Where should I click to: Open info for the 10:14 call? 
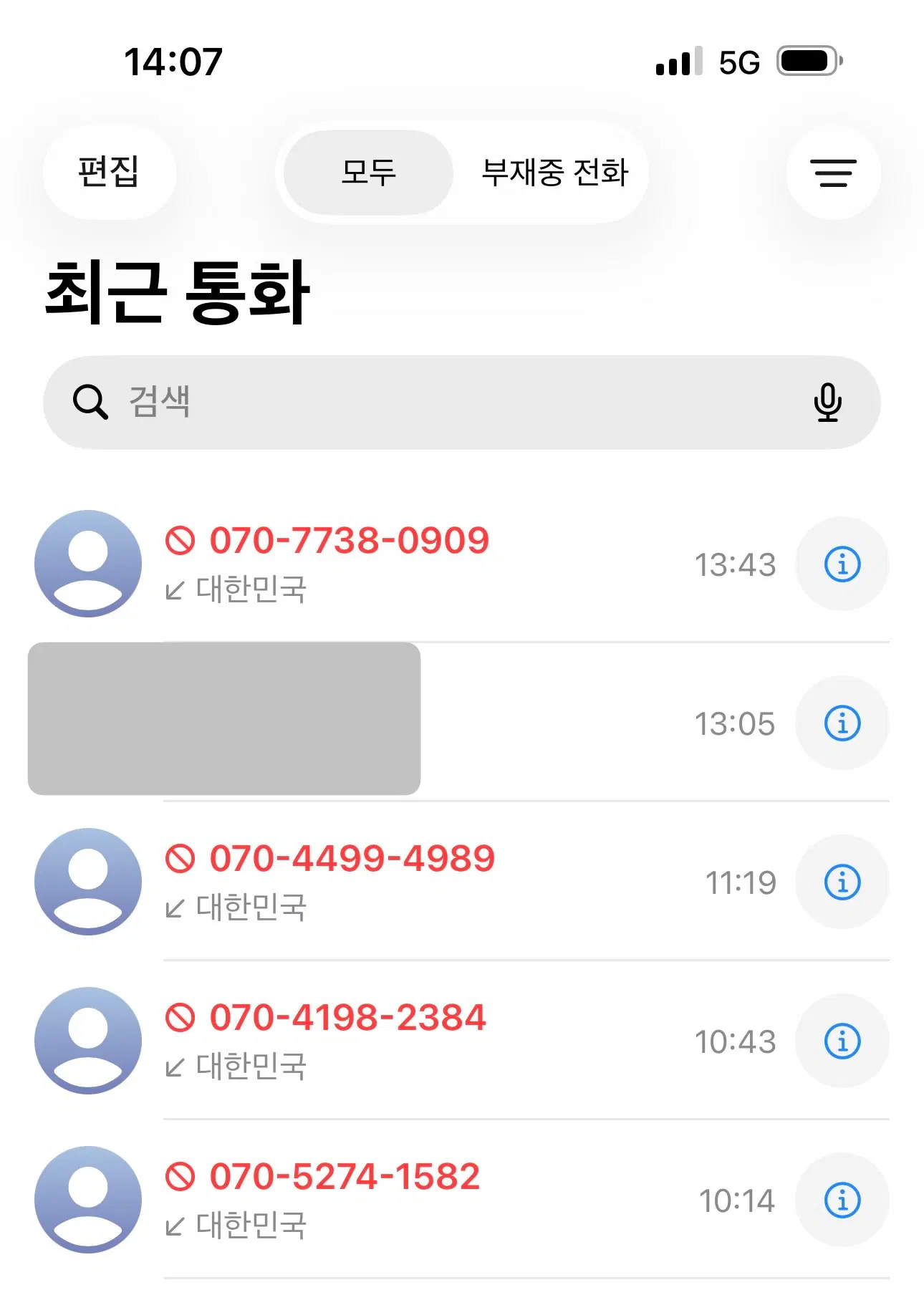(842, 1200)
